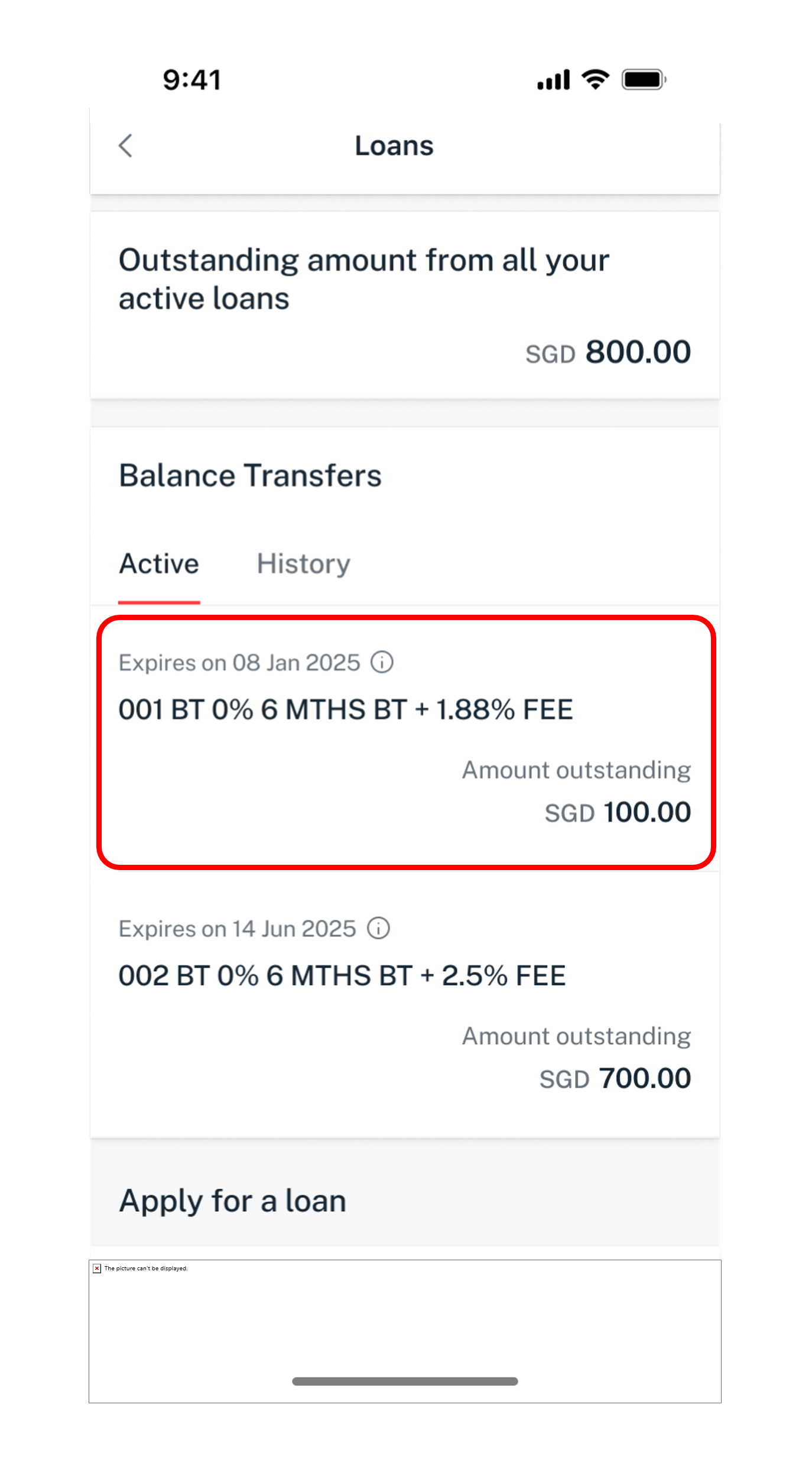The height and width of the screenshot is (1463, 812).
Task: Open the 002 BT 2.5% FEE loan
Action: coord(405,1005)
